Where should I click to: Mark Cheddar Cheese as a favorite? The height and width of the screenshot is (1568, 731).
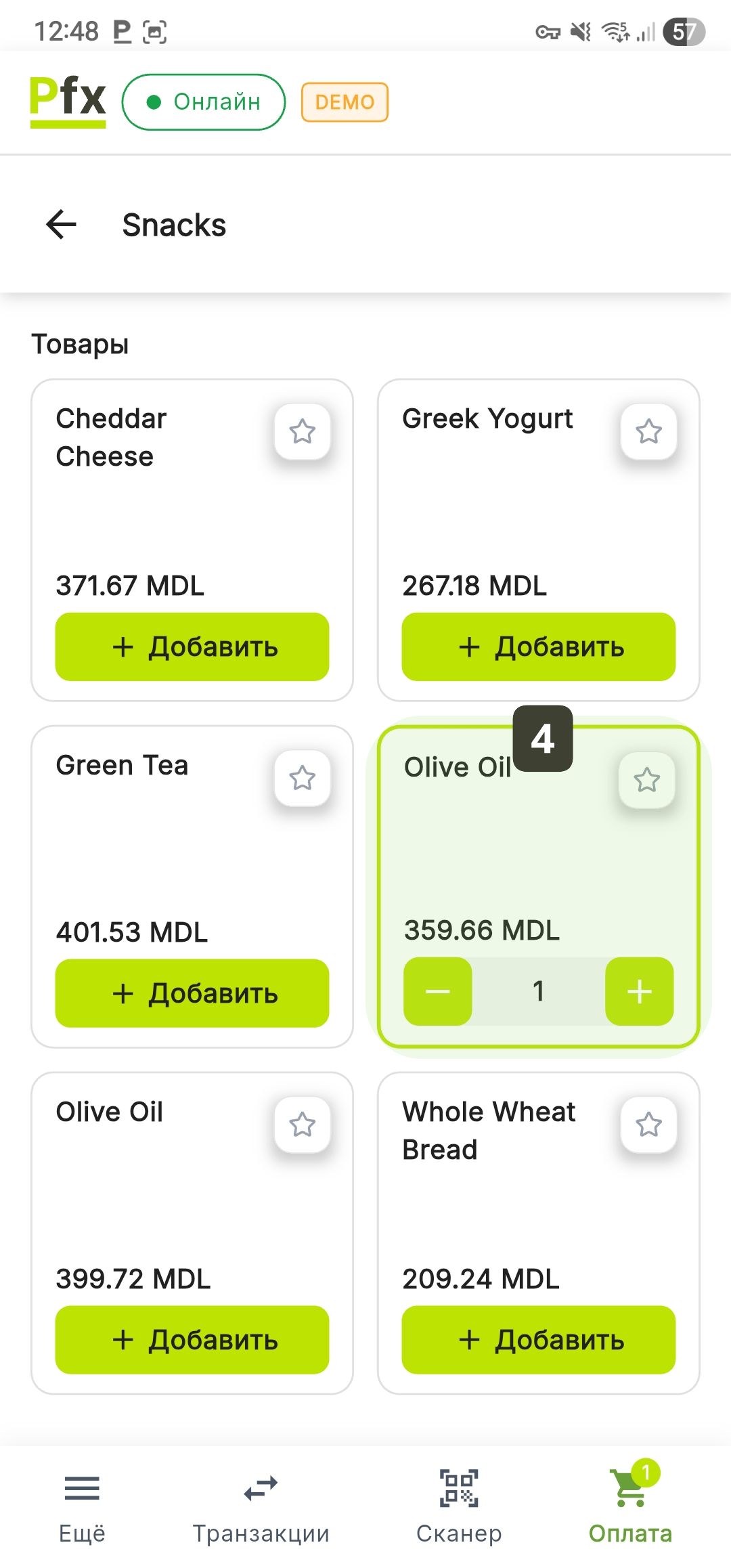tap(302, 431)
